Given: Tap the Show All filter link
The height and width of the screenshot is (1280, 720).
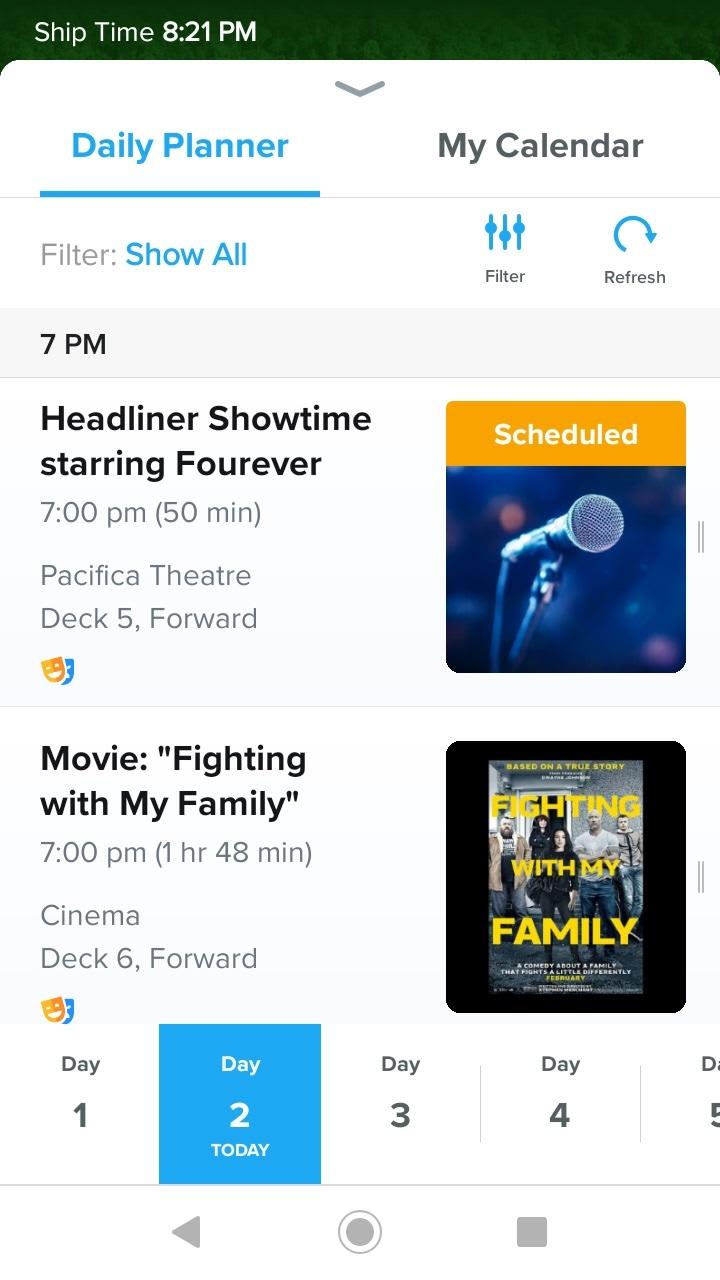Looking at the screenshot, I should coord(186,255).
